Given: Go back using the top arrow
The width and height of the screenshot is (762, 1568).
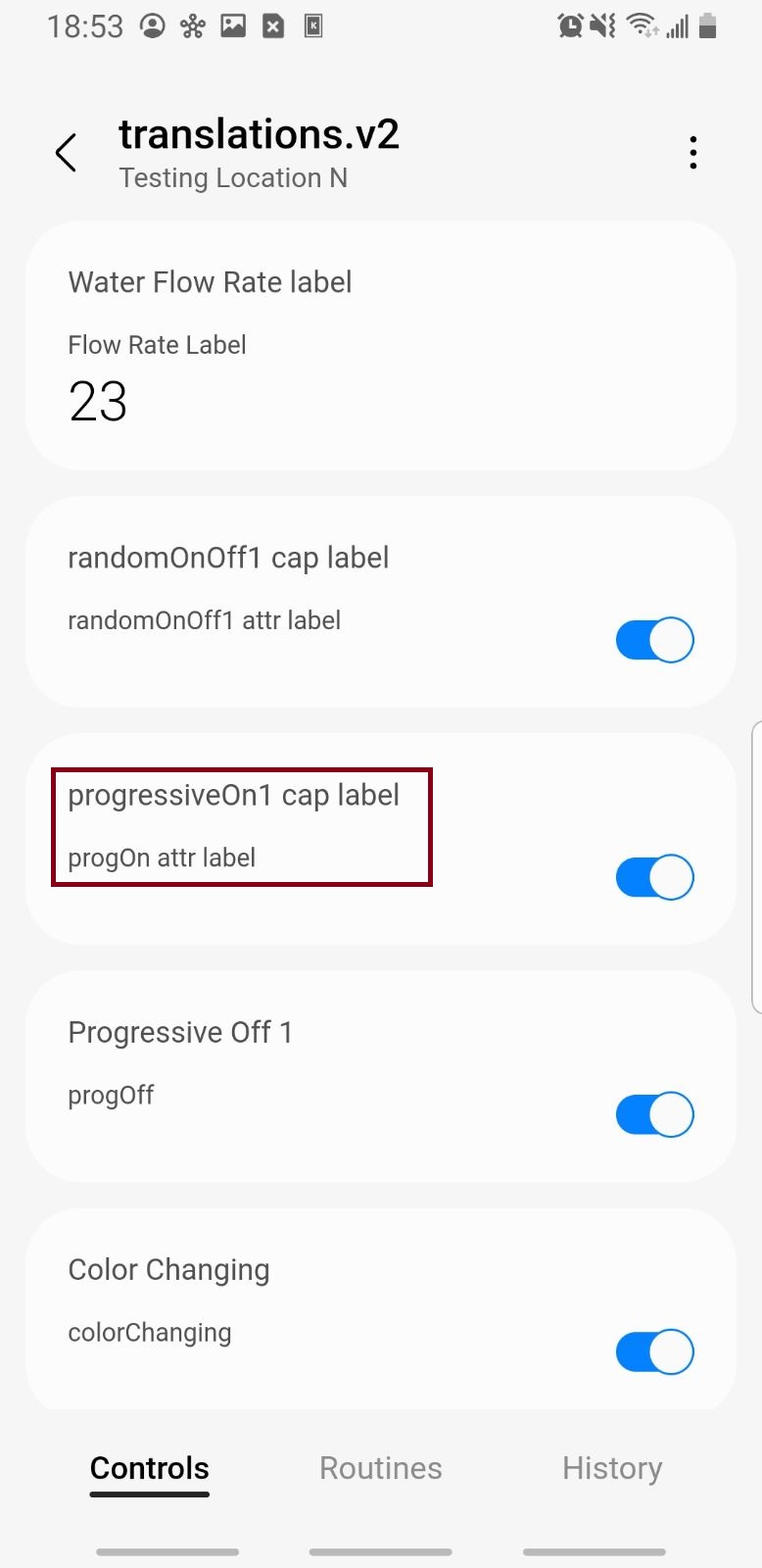Looking at the screenshot, I should pyautogui.click(x=66, y=153).
